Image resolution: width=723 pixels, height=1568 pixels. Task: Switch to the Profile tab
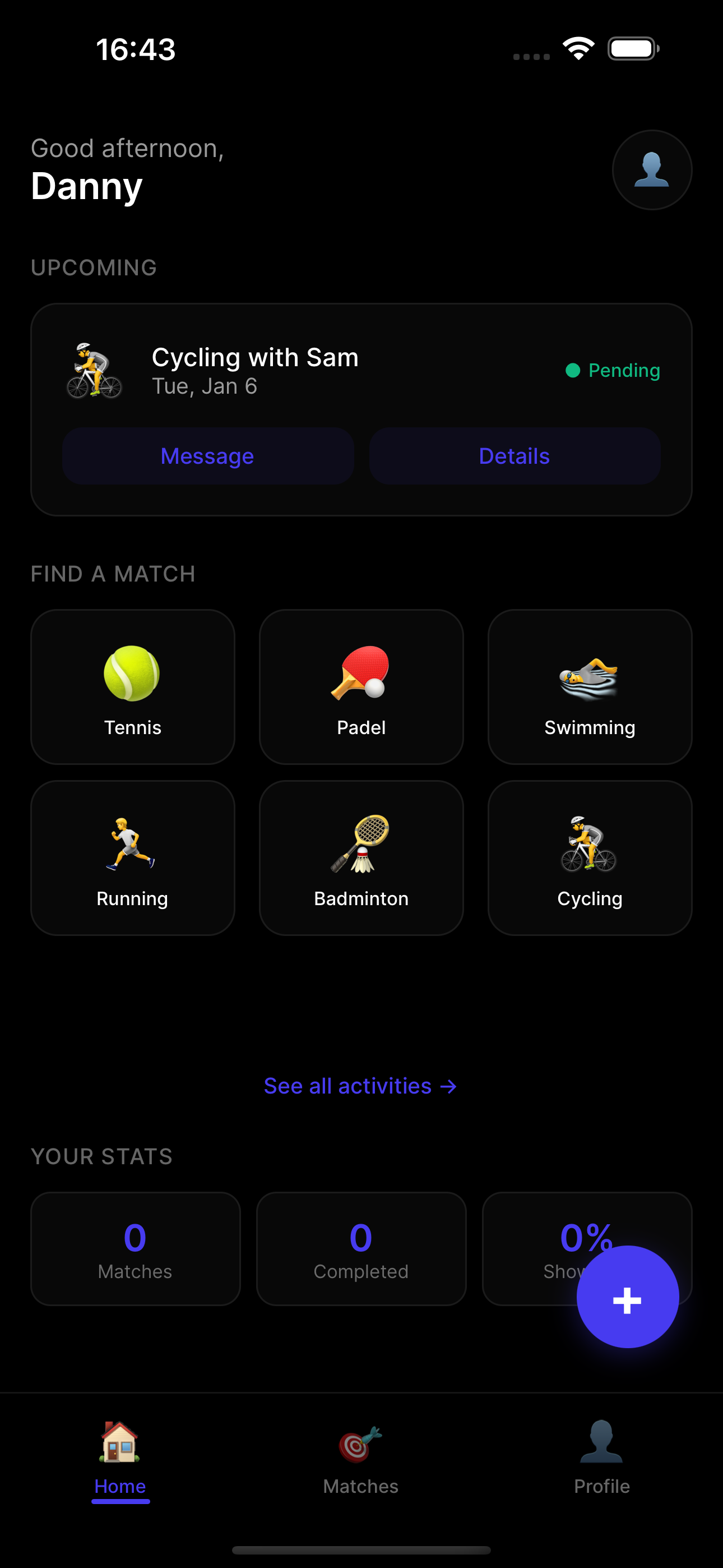click(601, 1458)
